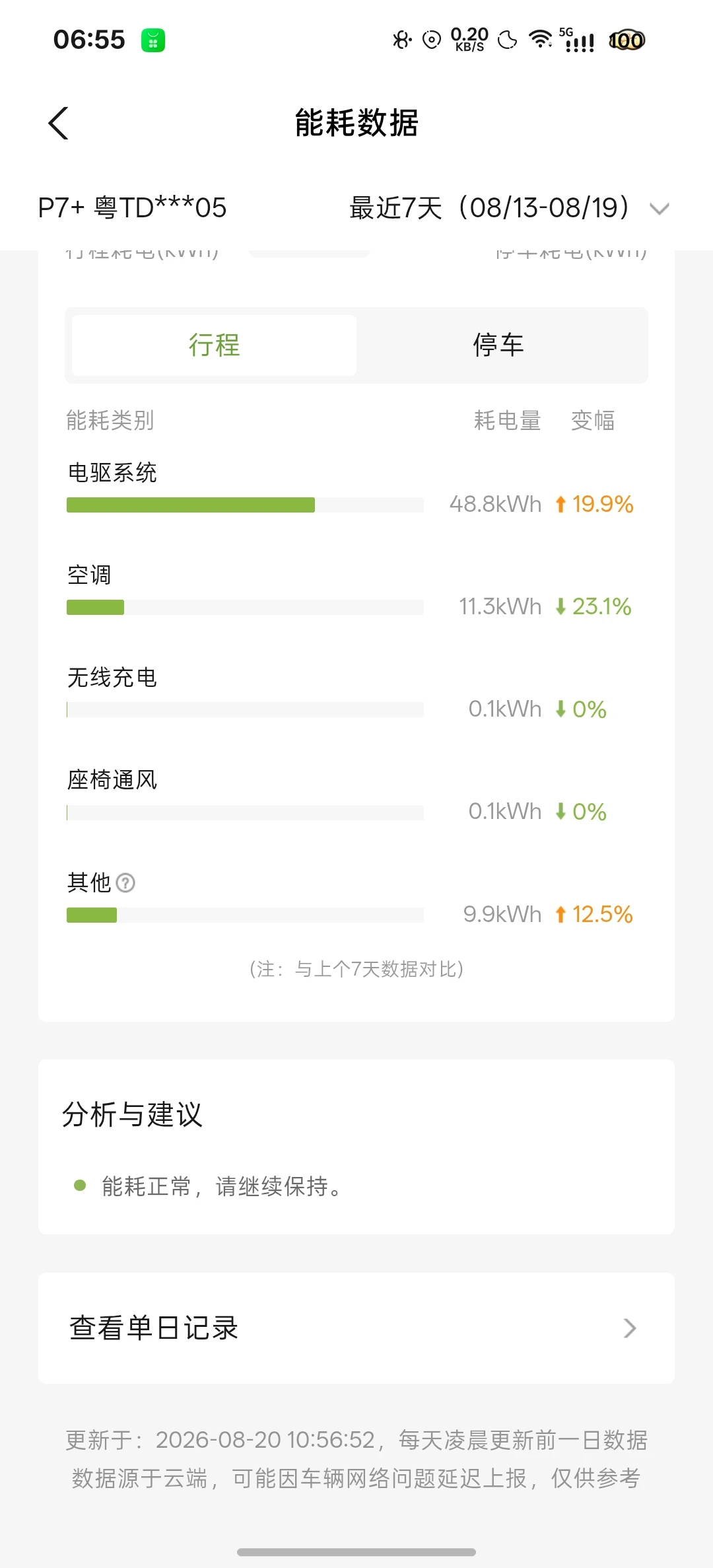Open the 最近7天 date range dropdown
Image resolution: width=713 pixels, height=1568 pixels.
coord(509,208)
